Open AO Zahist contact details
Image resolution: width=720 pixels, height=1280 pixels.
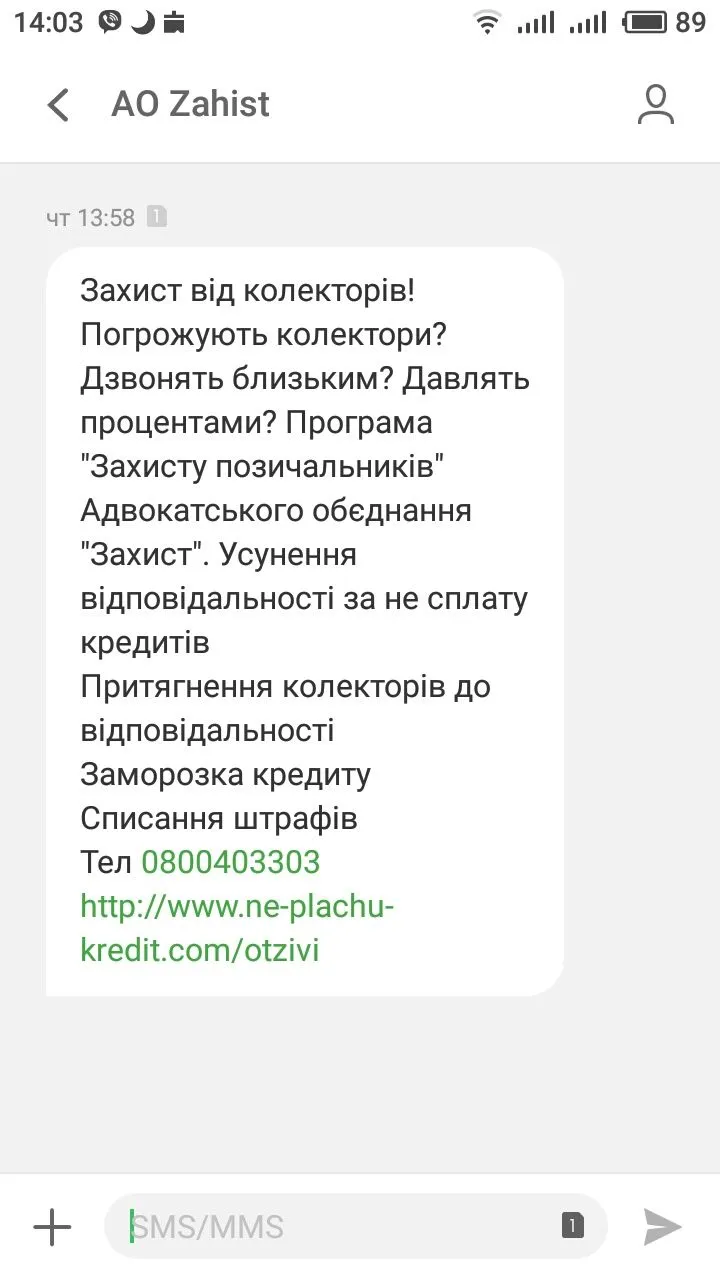pyautogui.click(x=655, y=105)
